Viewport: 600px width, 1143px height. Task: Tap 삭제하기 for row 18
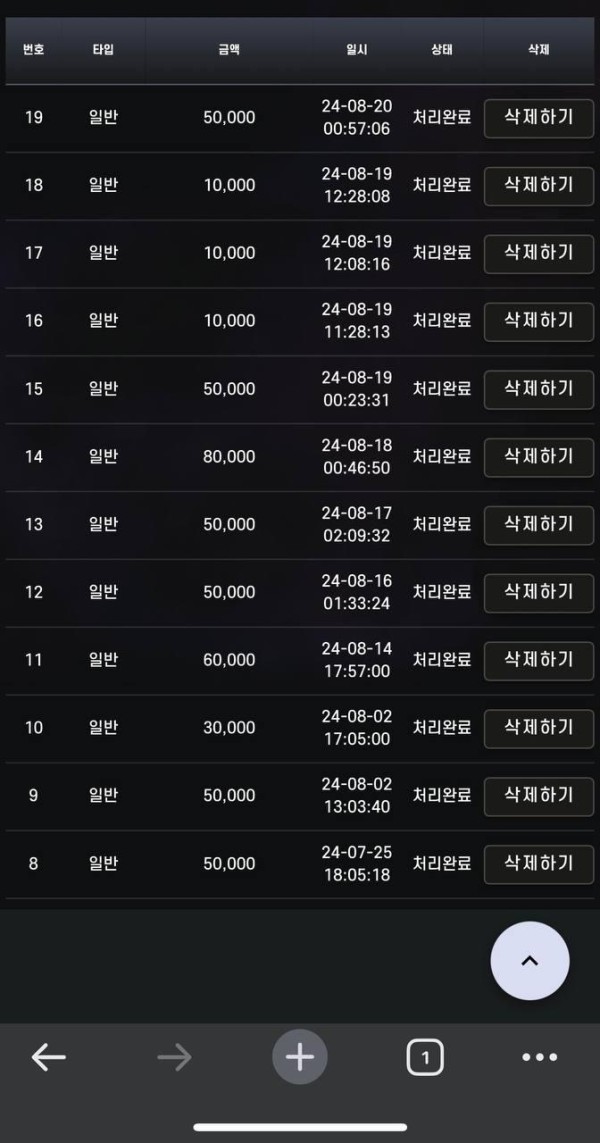[x=539, y=186]
